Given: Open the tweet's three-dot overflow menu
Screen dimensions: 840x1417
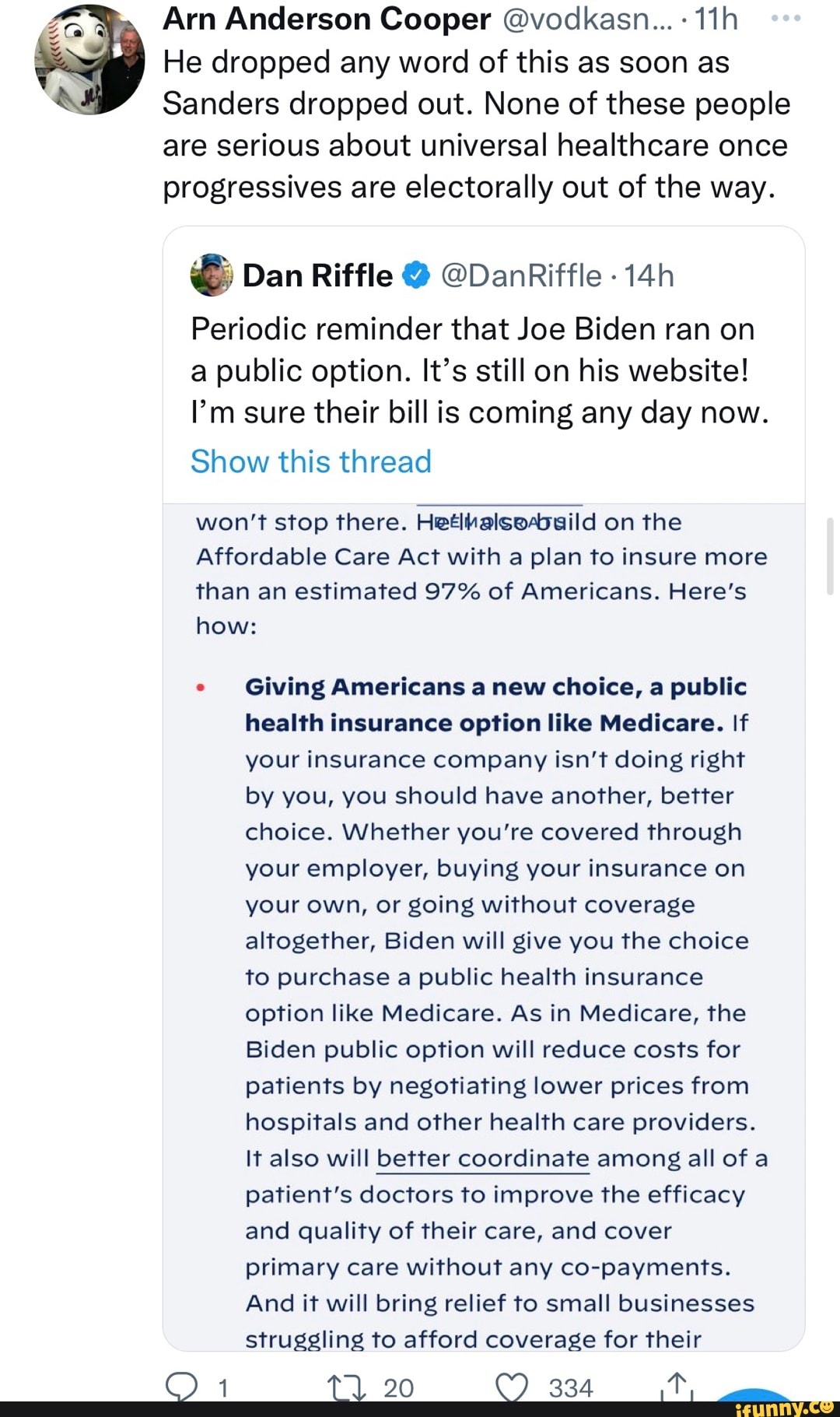Looking at the screenshot, I should (785, 18).
